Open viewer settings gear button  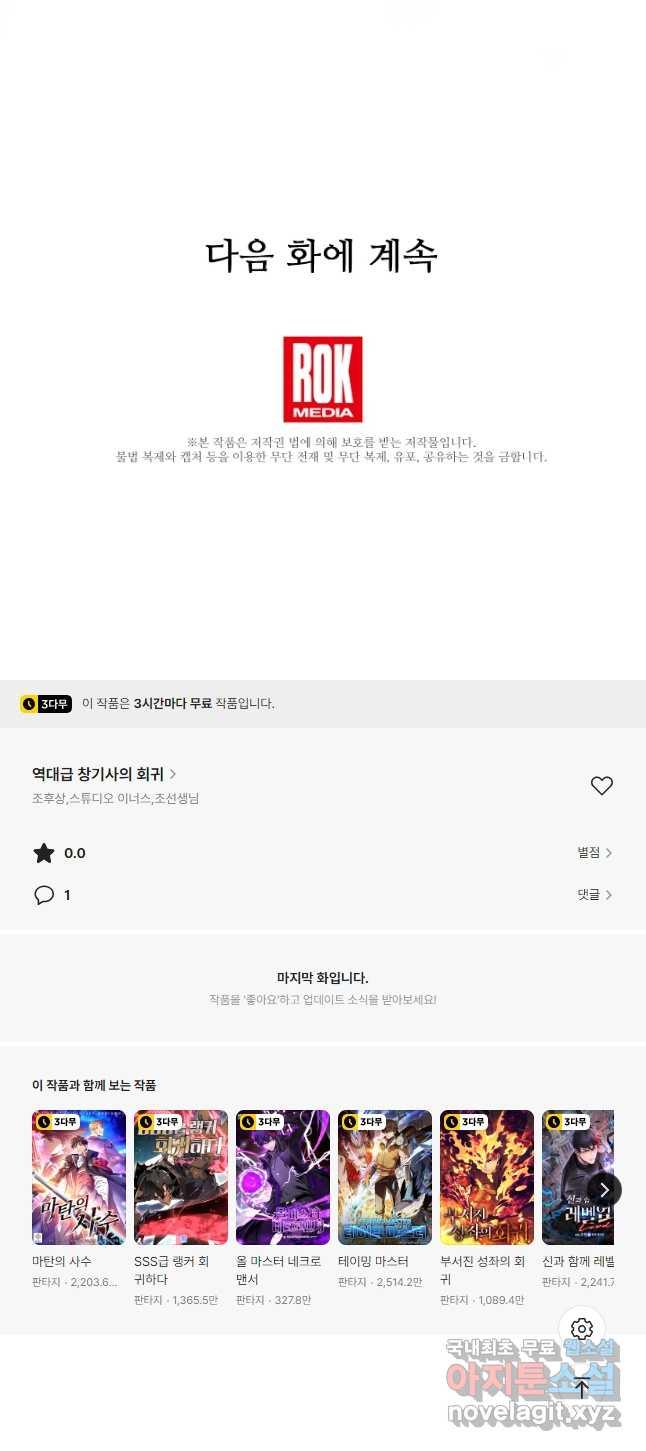tap(582, 1329)
